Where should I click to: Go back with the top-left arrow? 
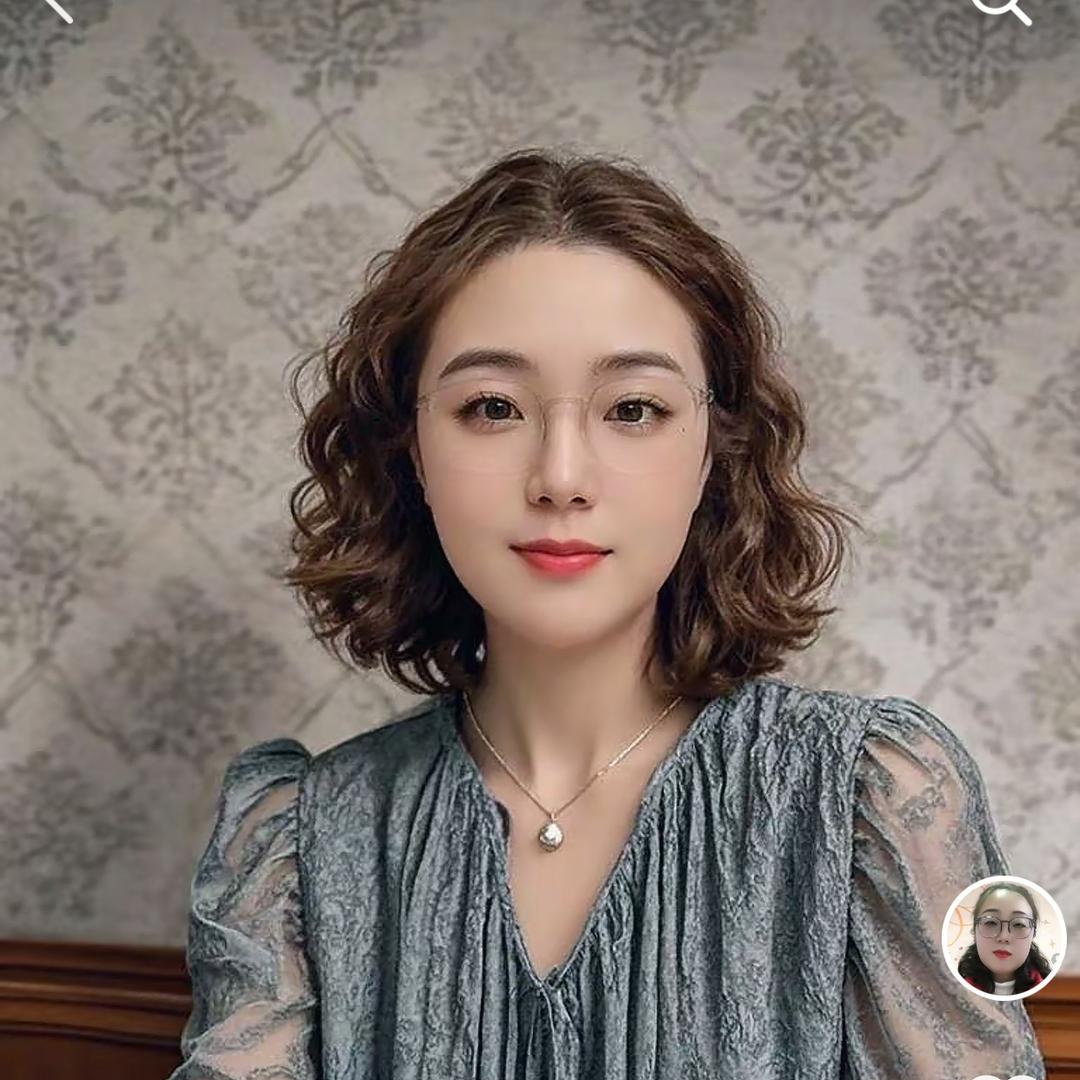[x=55, y=8]
